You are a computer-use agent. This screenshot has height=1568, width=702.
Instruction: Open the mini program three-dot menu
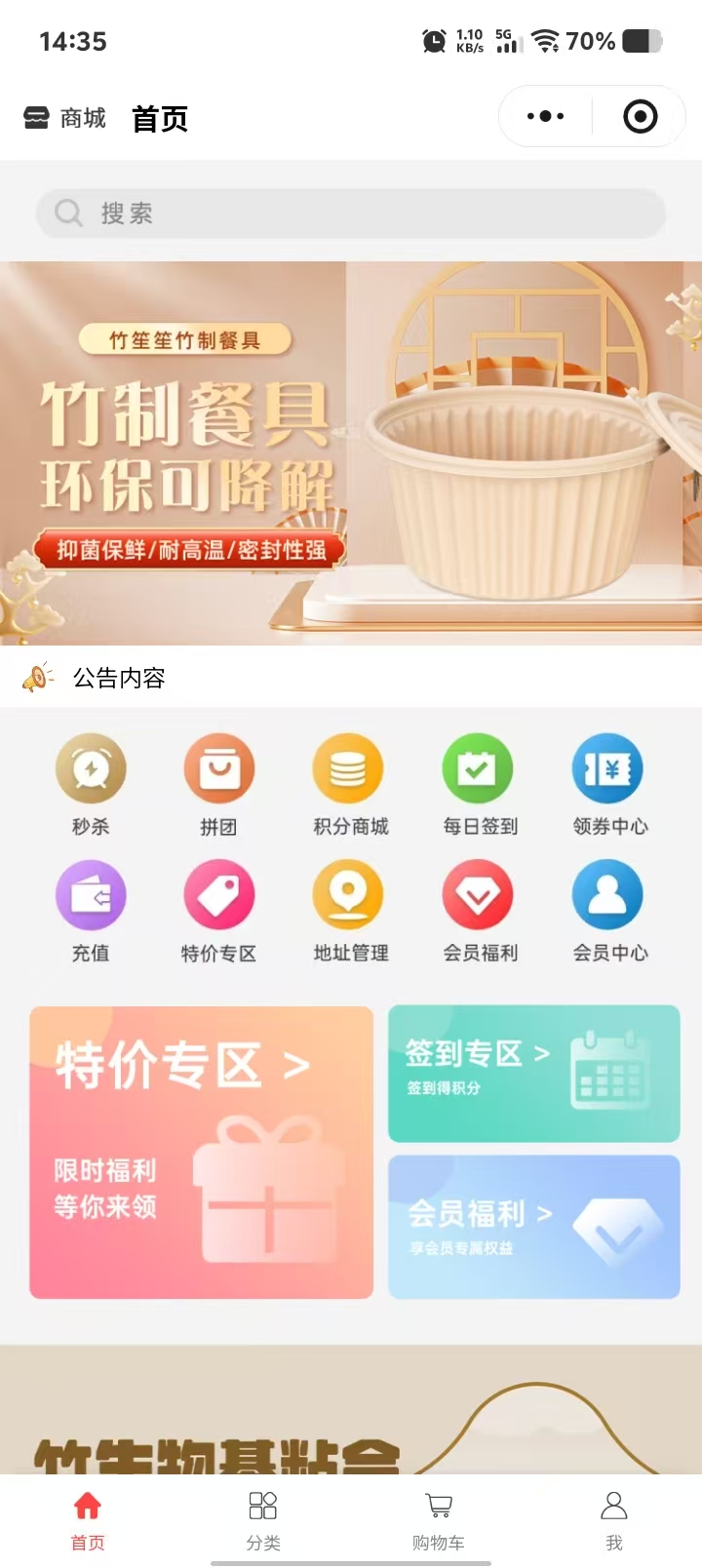coord(545,117)
